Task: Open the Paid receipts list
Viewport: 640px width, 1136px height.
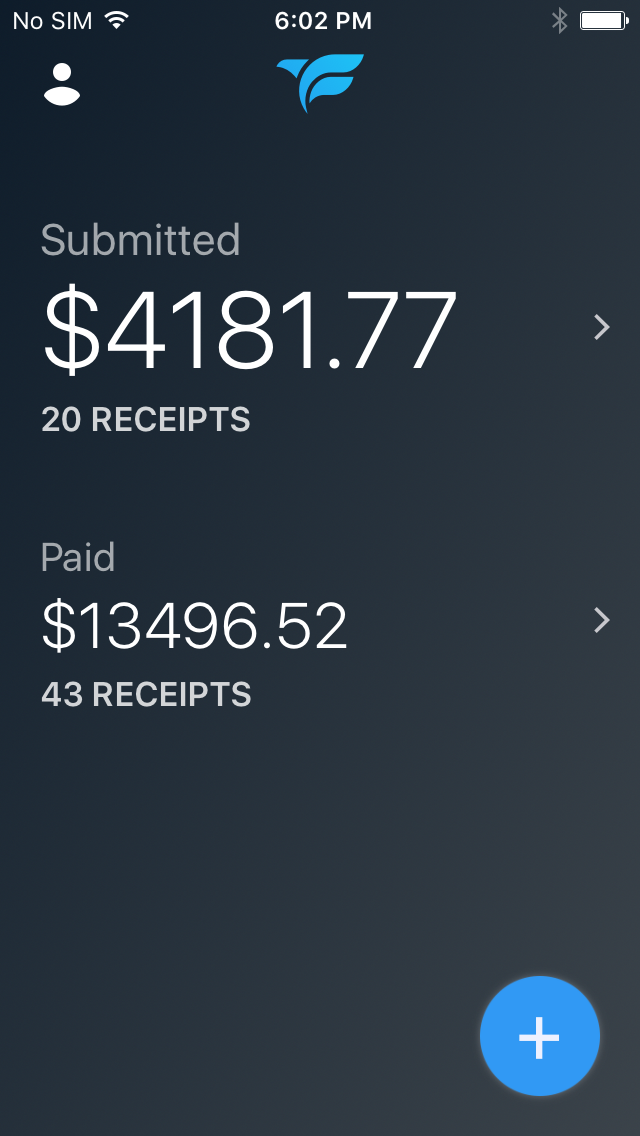Action: [601, 620]
